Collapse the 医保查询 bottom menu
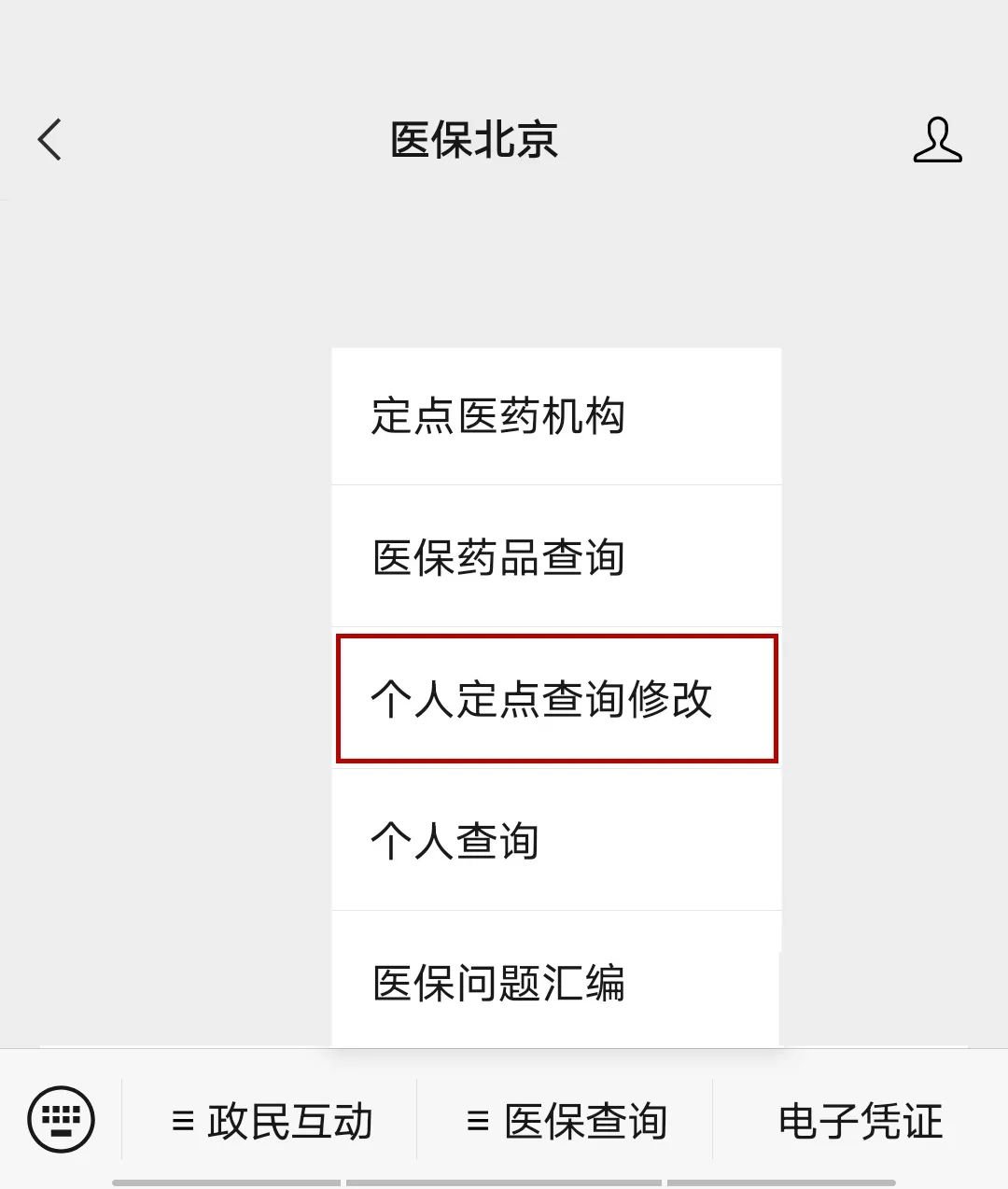The height and width of the screenshot is (1189, 1008). pos(567,1121)
